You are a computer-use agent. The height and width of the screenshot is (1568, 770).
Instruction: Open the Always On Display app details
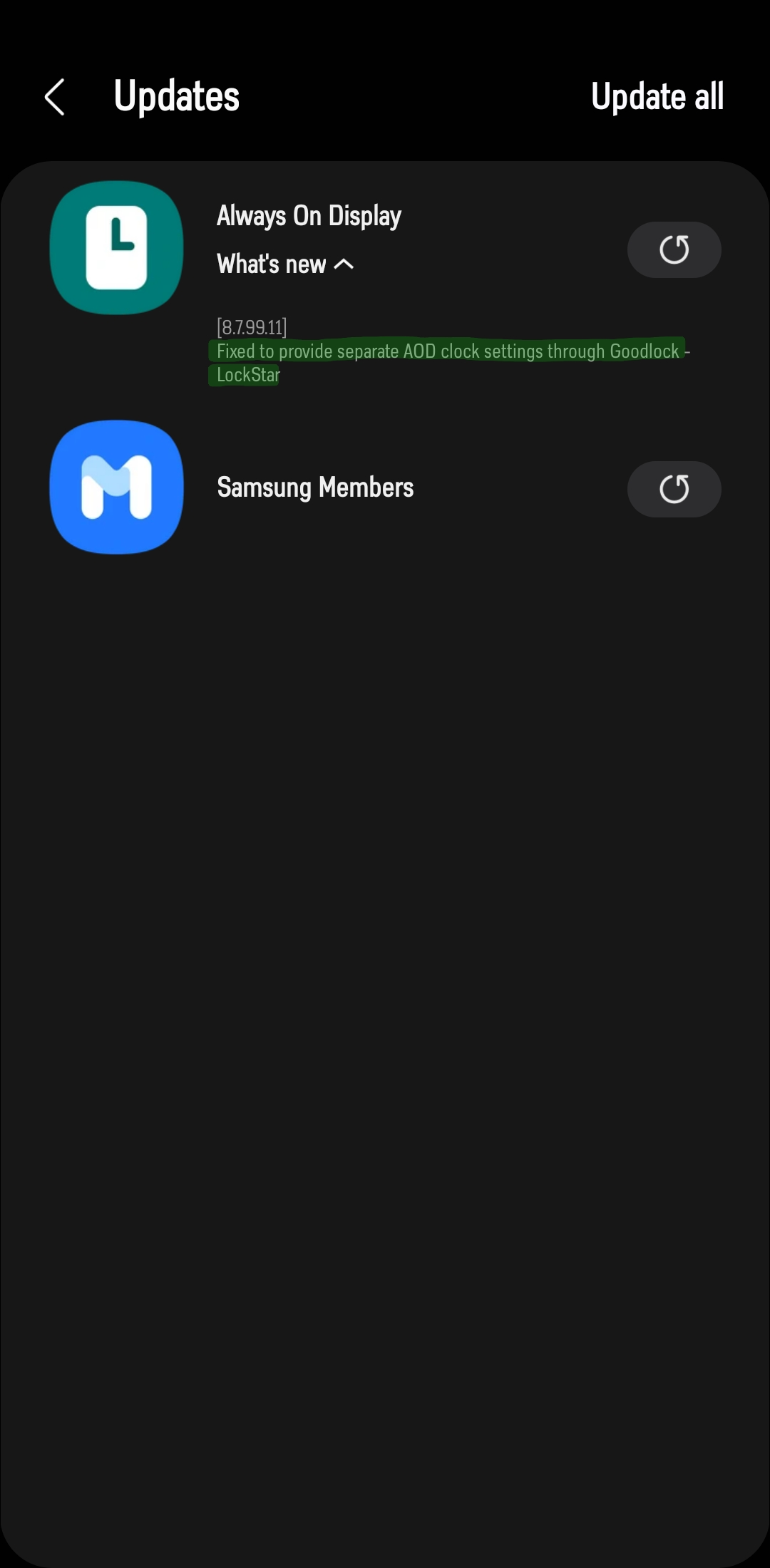(309, 216)
